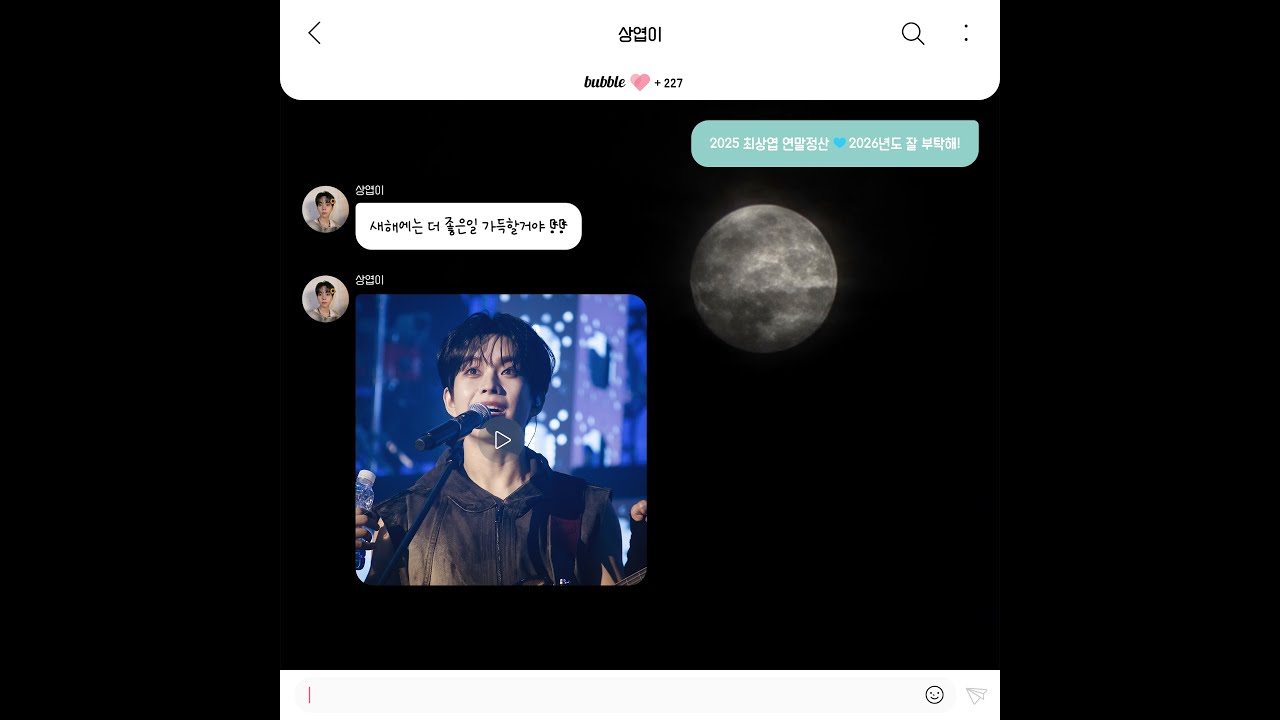
Task: Search within this chat
Action: 912,34
